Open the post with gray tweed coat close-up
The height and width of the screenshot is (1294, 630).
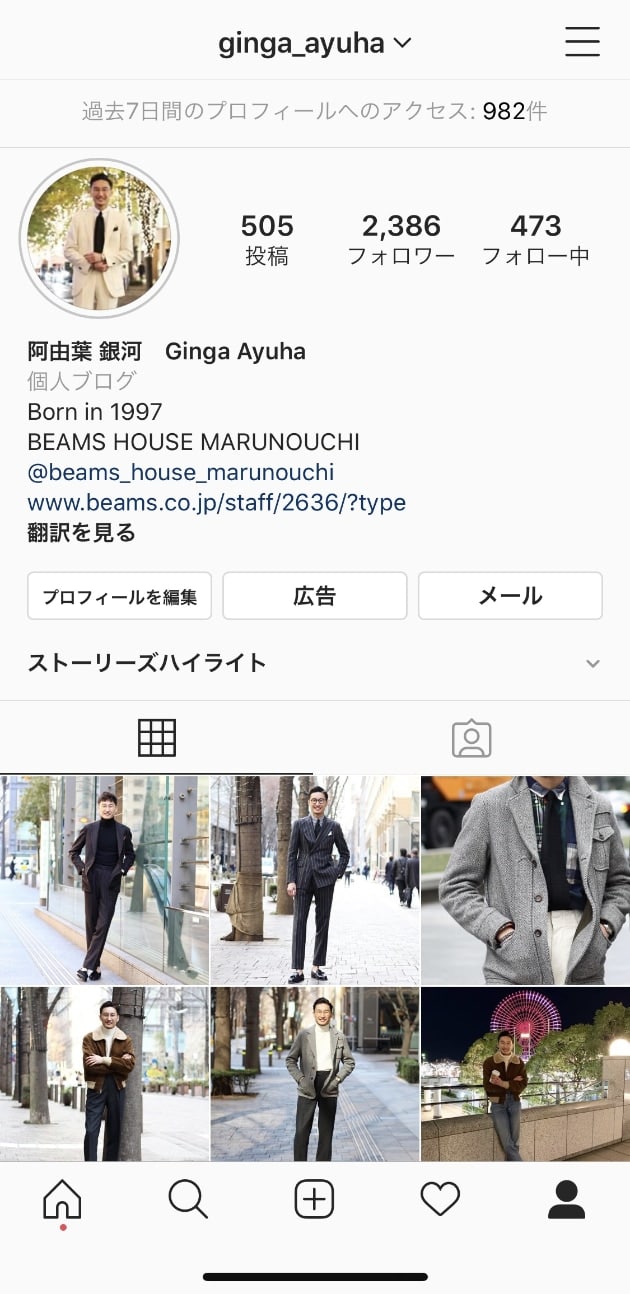click(x=525, y=880)
